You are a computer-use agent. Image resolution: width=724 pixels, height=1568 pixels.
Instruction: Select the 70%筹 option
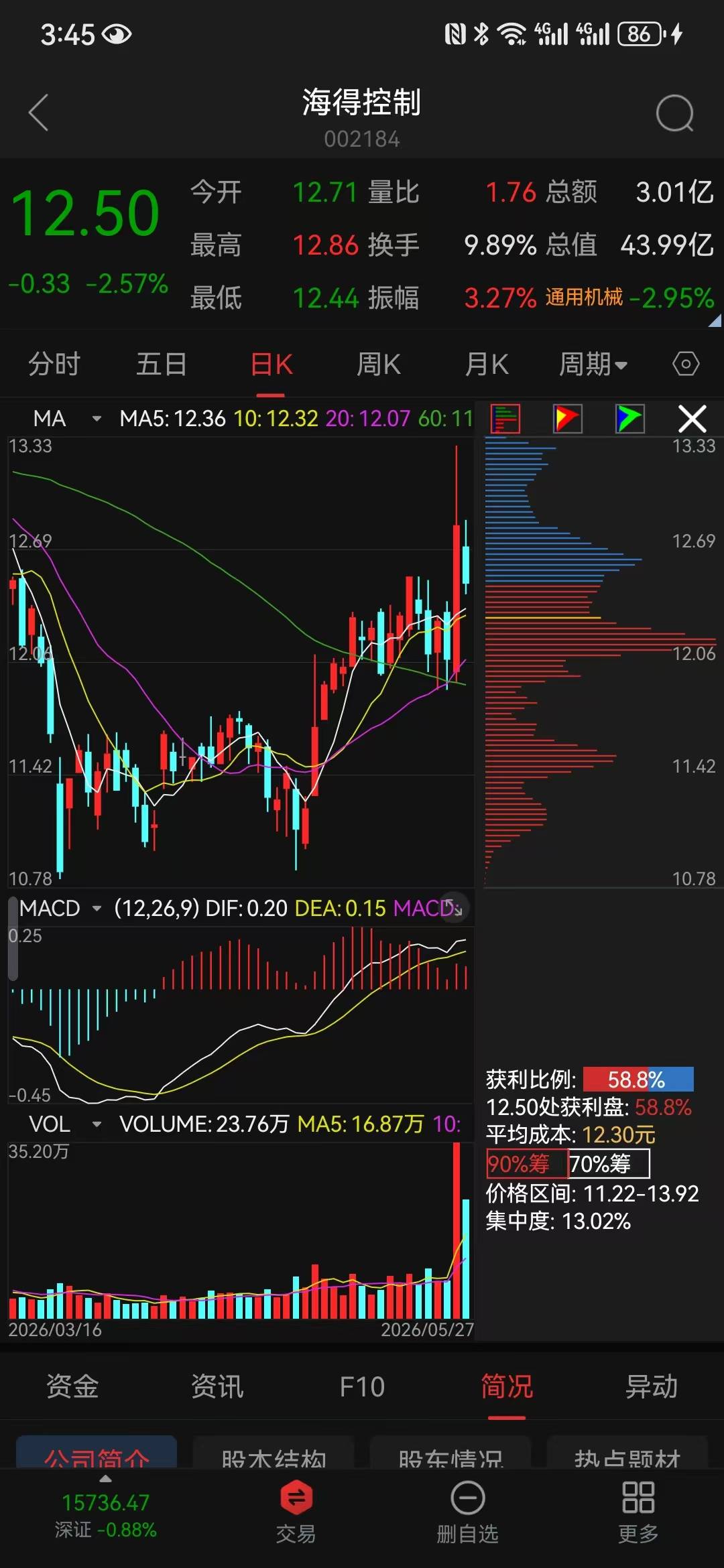tap(609, 1164)
